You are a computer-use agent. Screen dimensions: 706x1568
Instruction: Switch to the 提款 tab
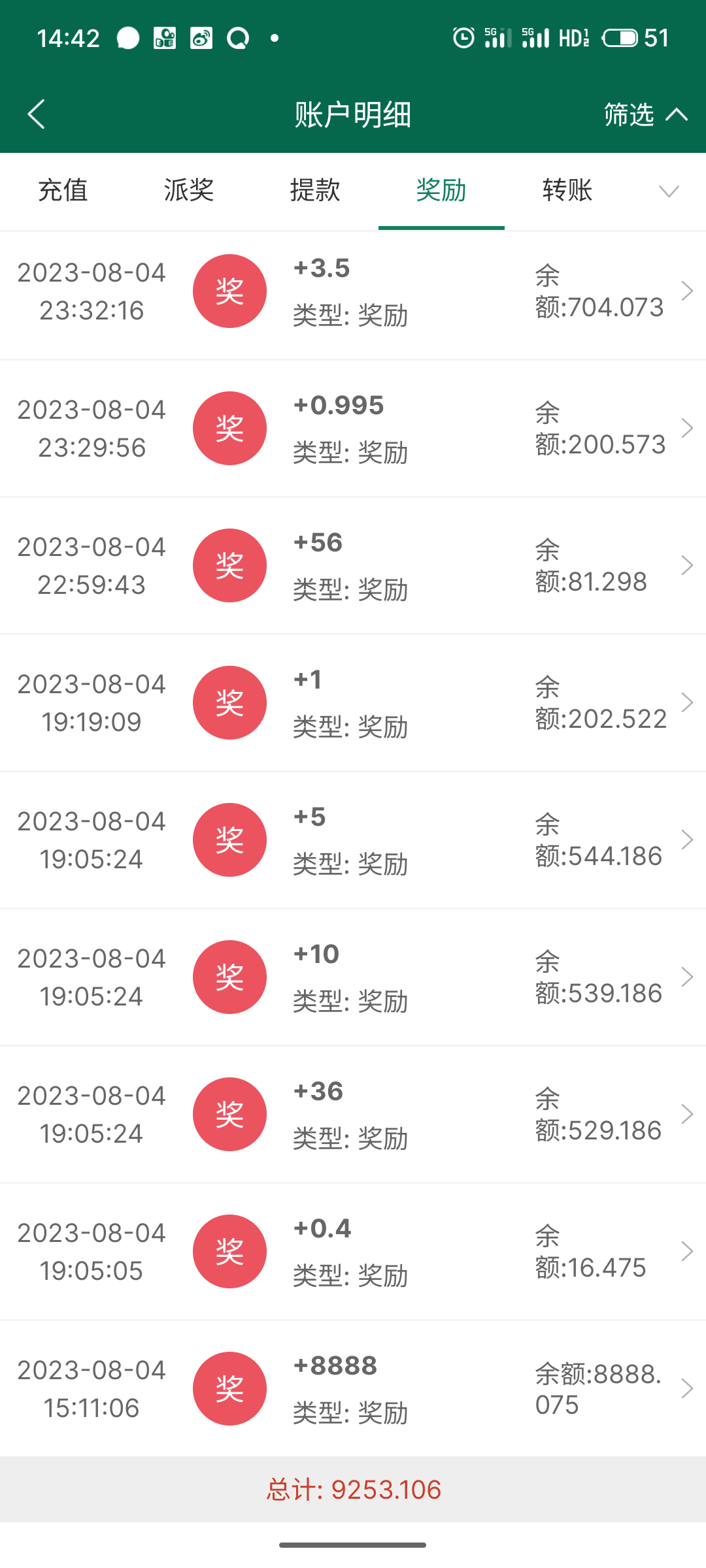tap(315, 191)
